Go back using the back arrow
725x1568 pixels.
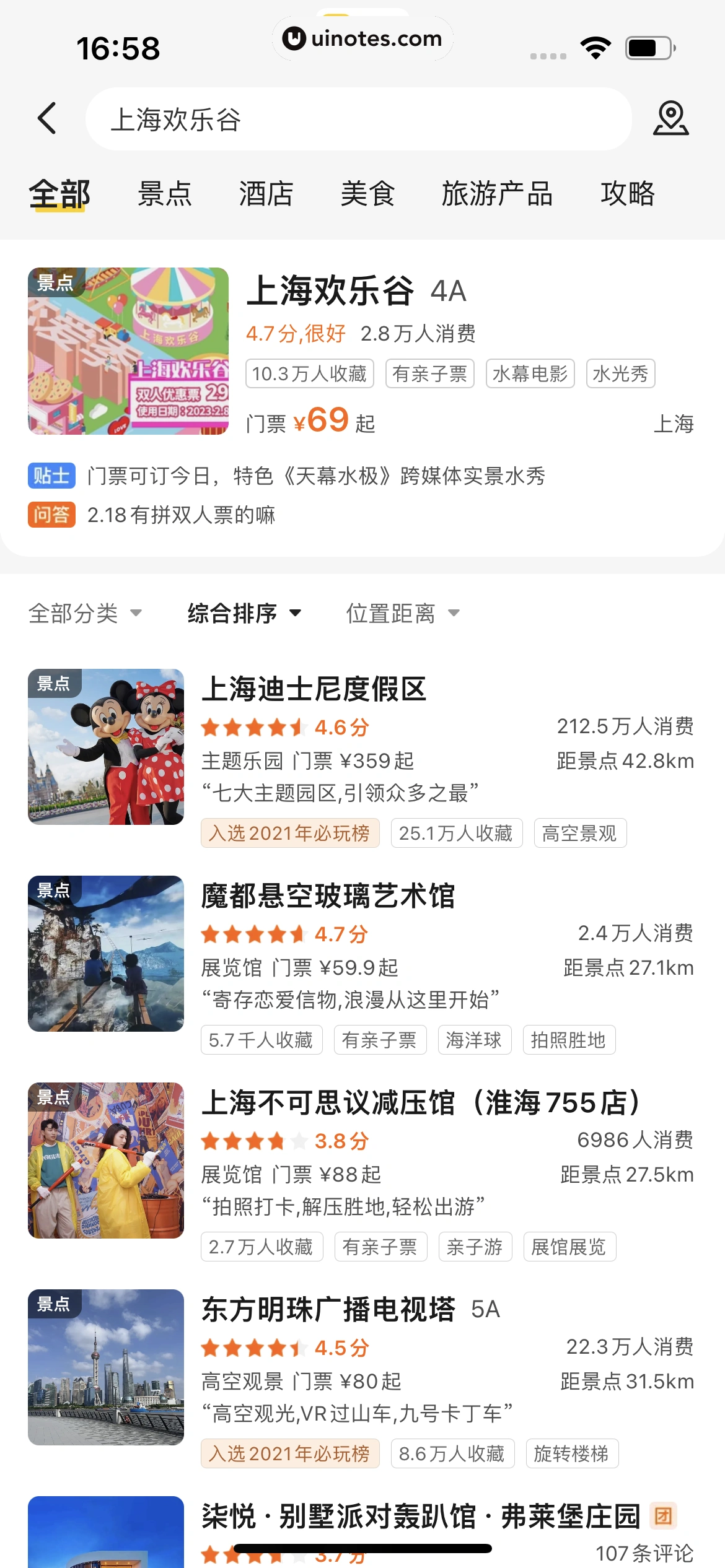coord(48,118)
